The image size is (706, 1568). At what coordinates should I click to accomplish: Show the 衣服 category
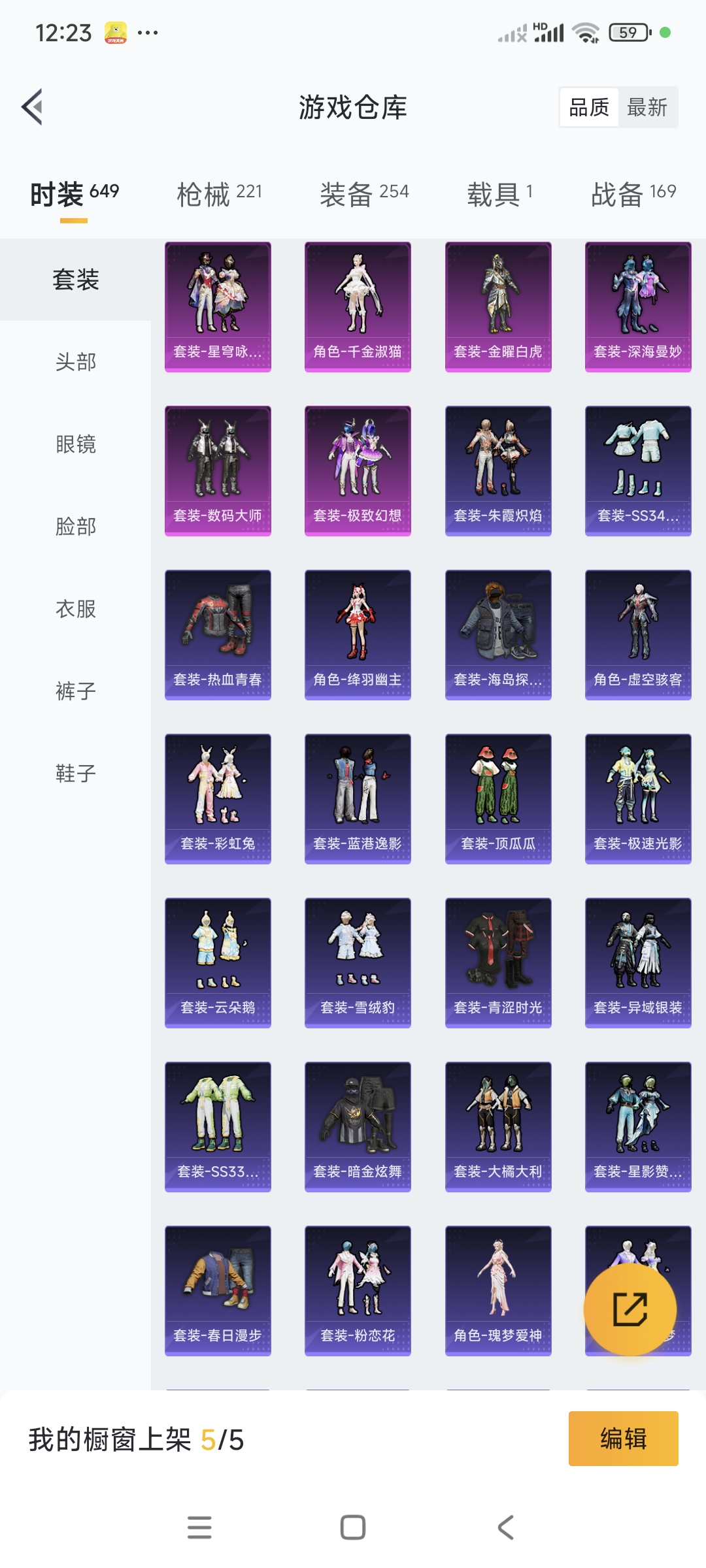[x=76, y=609]
